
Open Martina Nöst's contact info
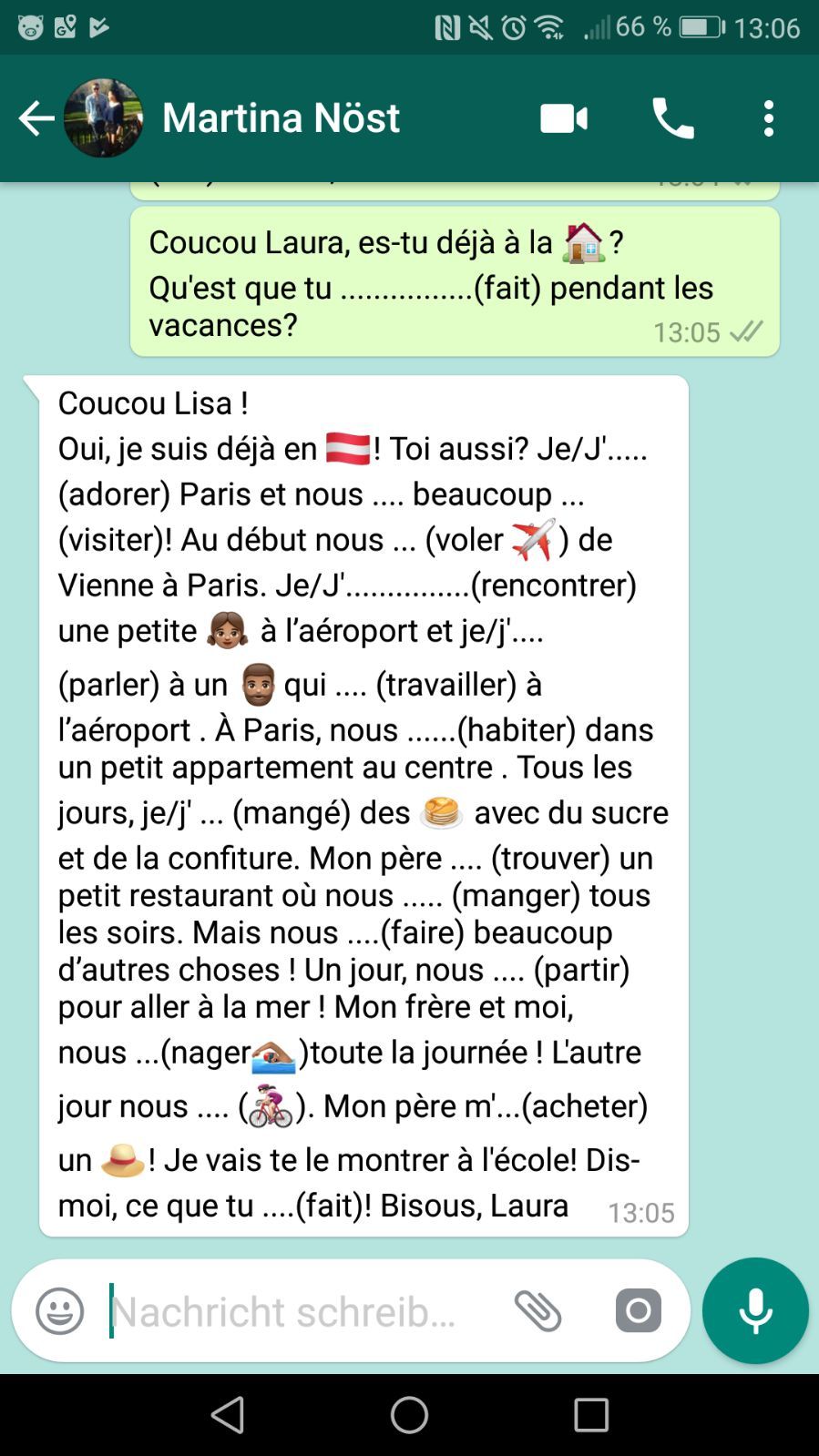click(281, 118)
